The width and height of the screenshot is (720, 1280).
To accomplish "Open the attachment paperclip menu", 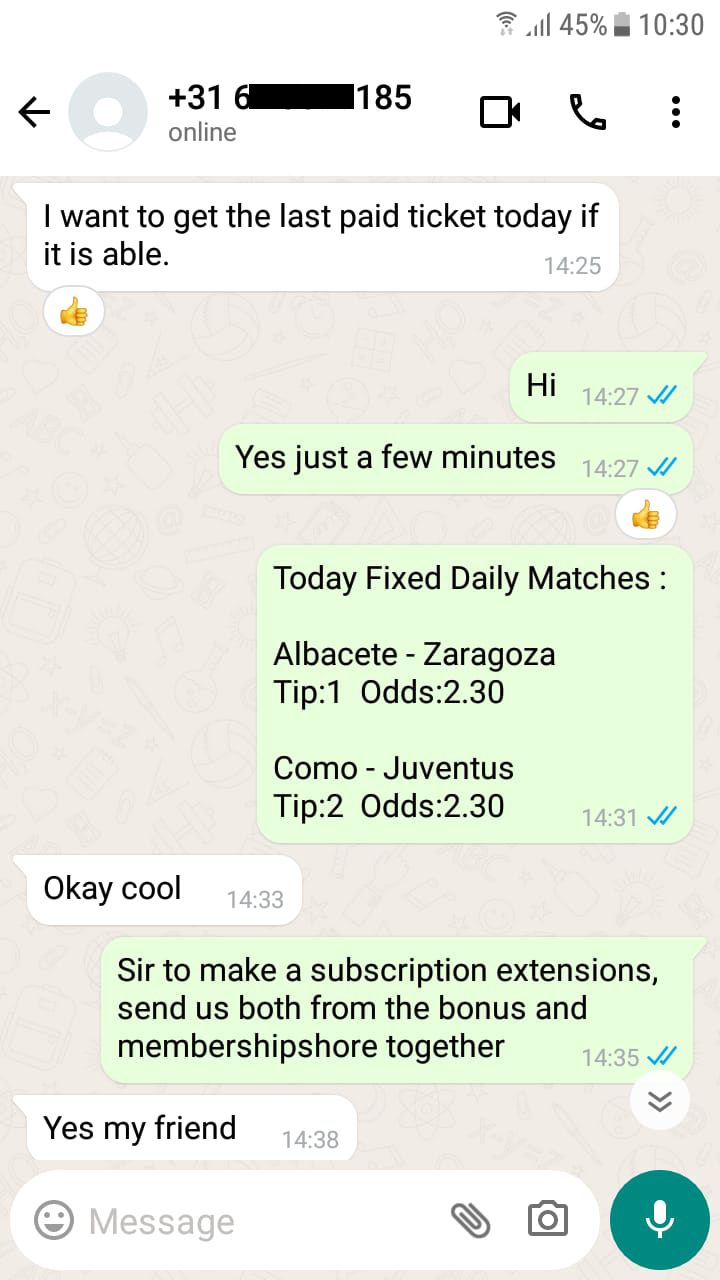I will [x=470, y=1220].
